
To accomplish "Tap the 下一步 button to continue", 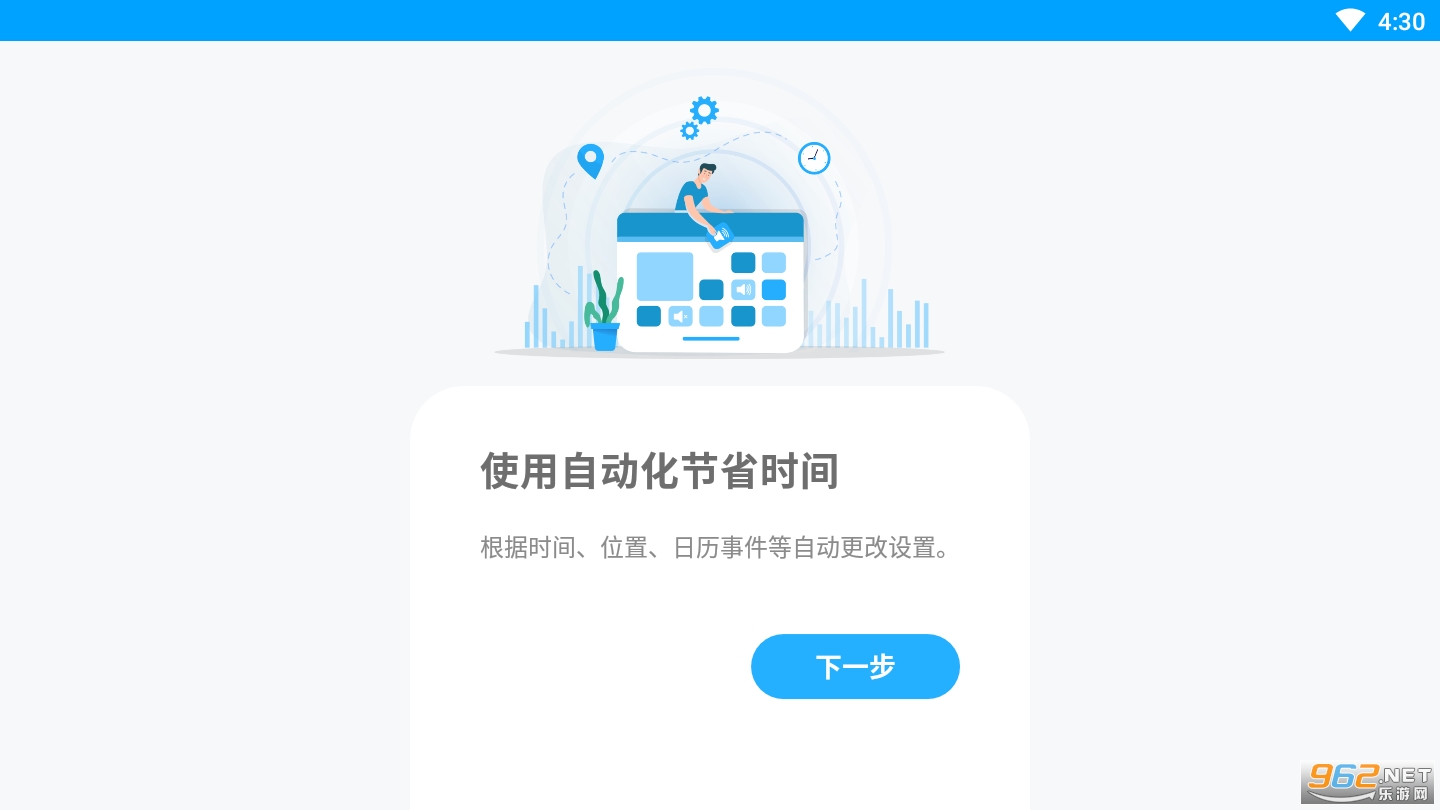I will click(855, 666).
